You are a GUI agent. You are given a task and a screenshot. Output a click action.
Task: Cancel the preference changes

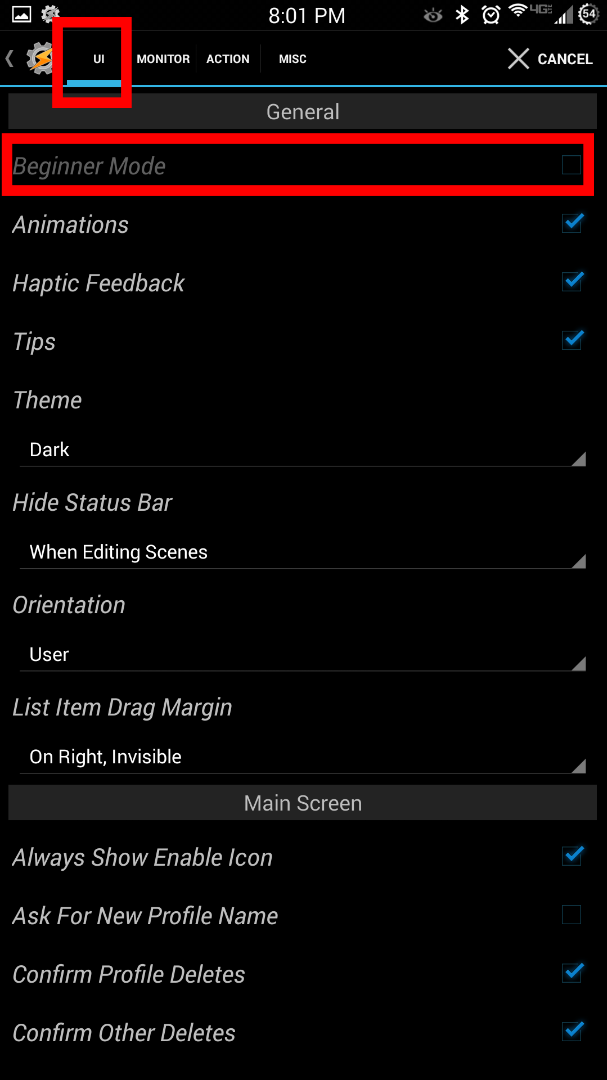tap(550, 59)
